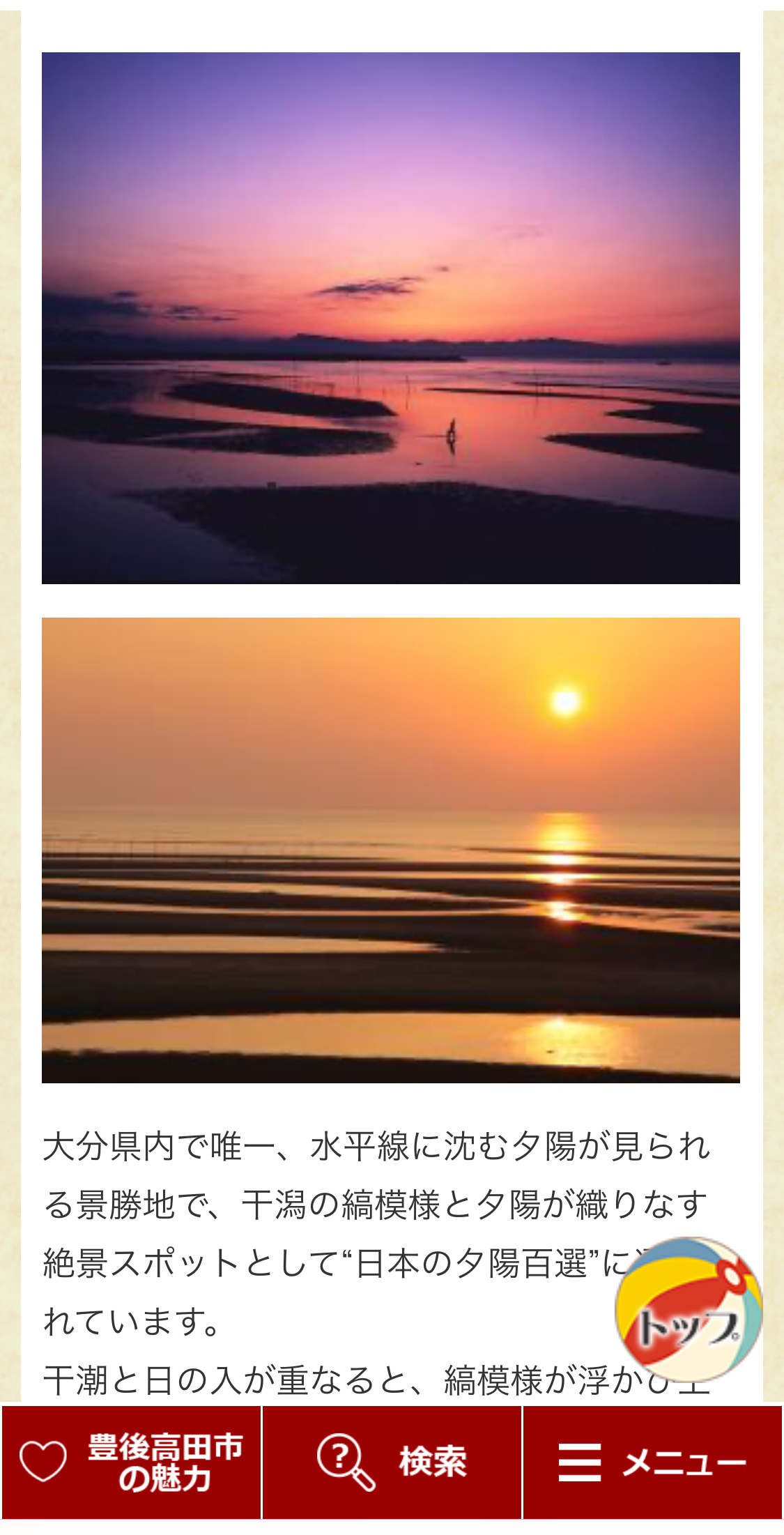
Task: Open the メニュー hamburger menu
Action: click(x=652, y=1462)
